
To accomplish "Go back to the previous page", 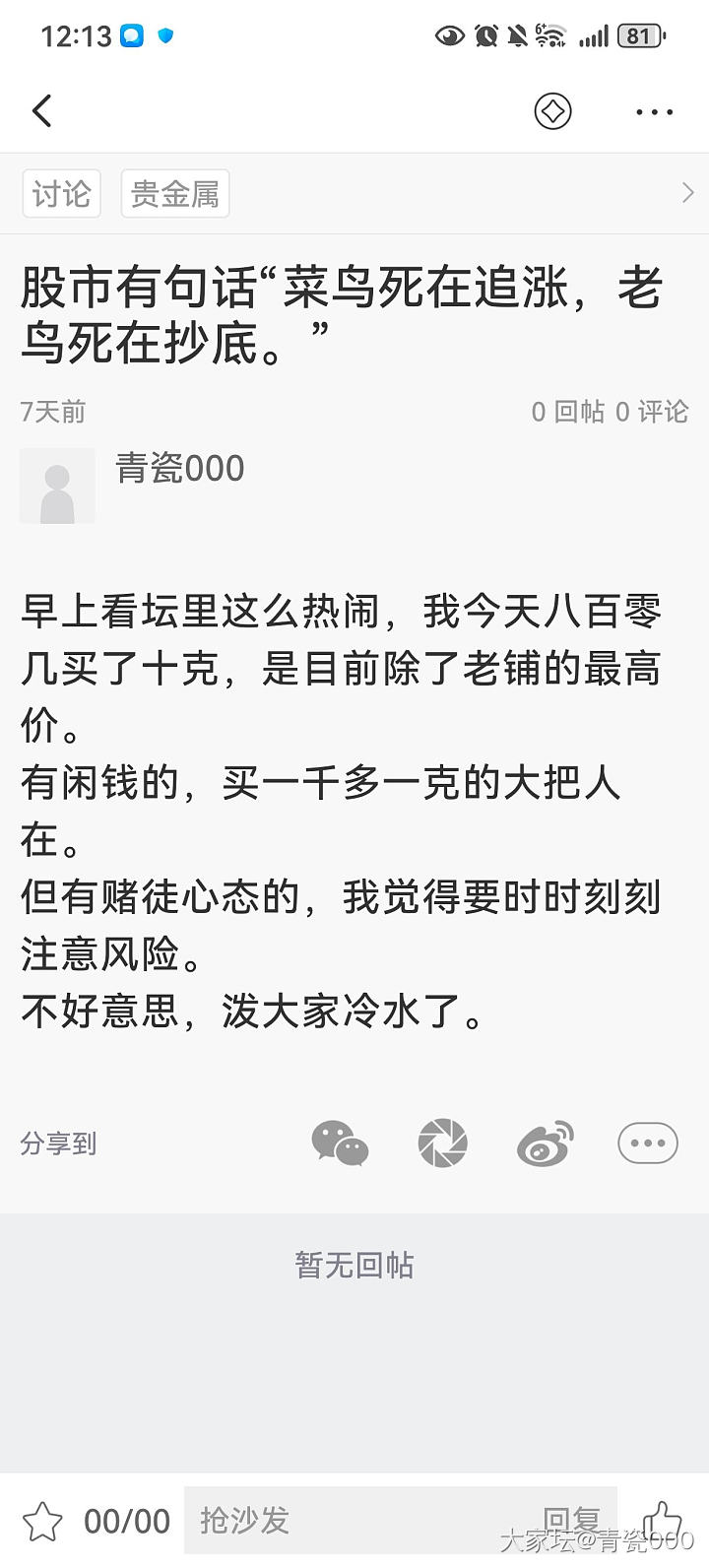I will 41,111.
